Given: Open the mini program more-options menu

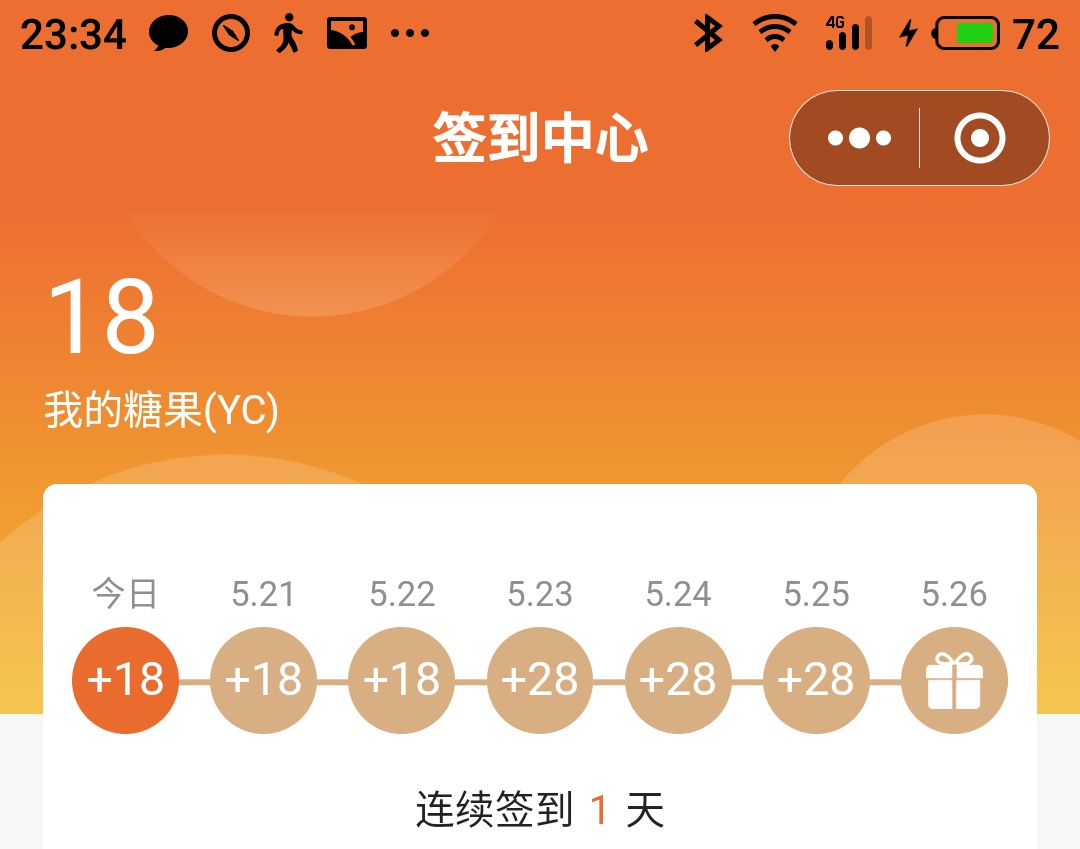Looking at the screenshot, I should [859, 138].
